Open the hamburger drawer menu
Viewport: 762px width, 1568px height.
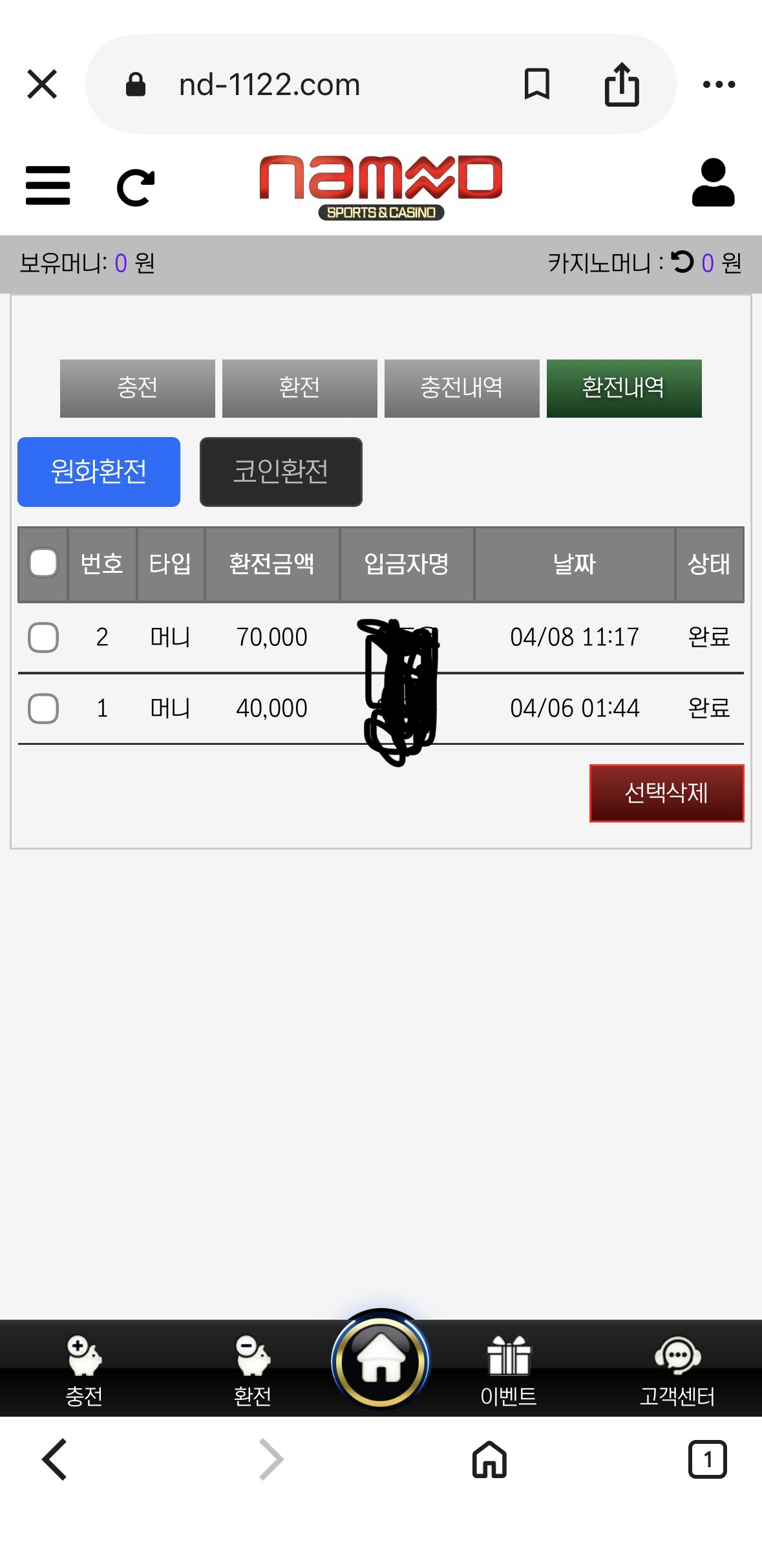pos(48,186)
